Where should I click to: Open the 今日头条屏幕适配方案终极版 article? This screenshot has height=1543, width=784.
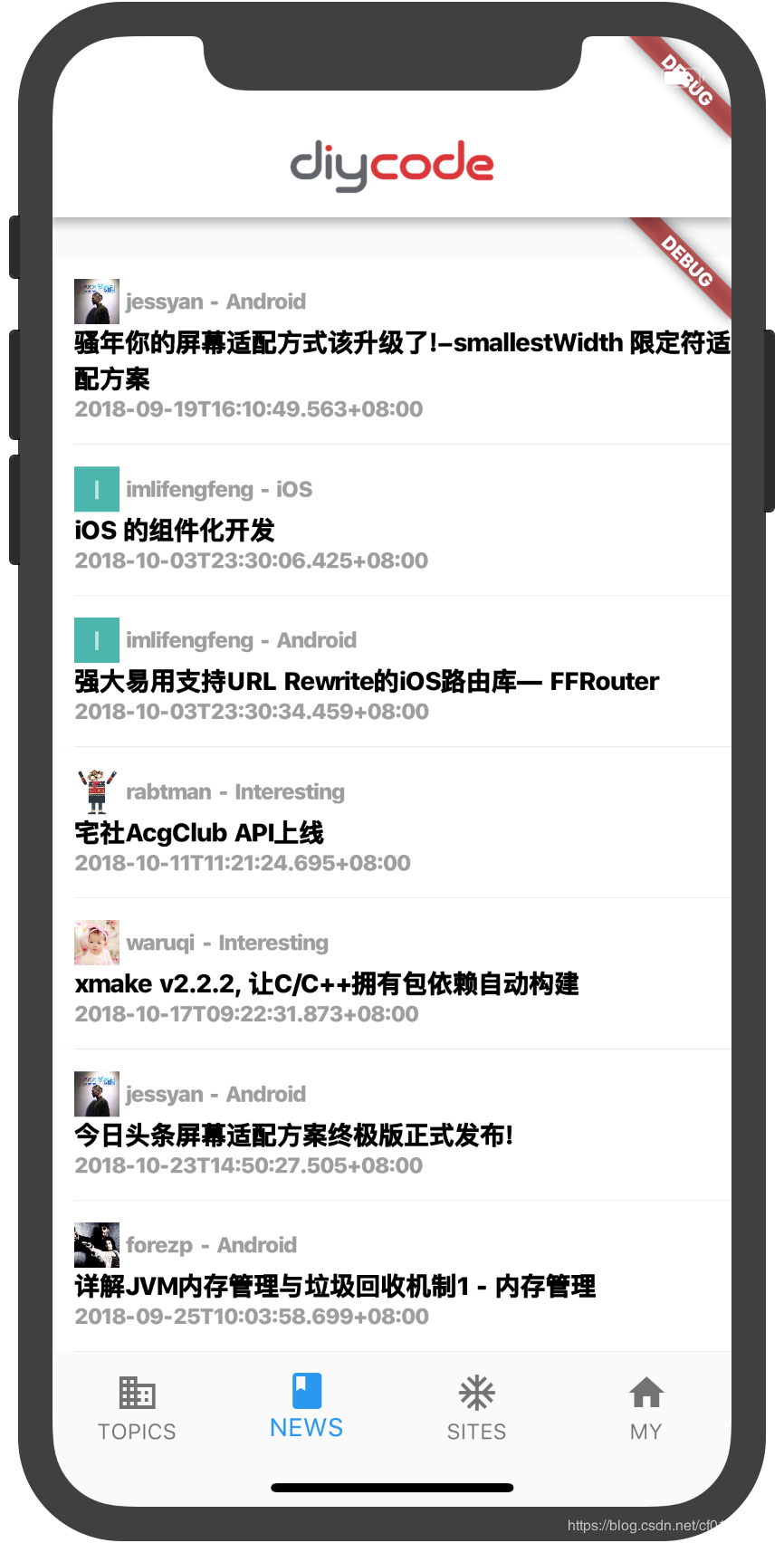[x=294, y=1135]
